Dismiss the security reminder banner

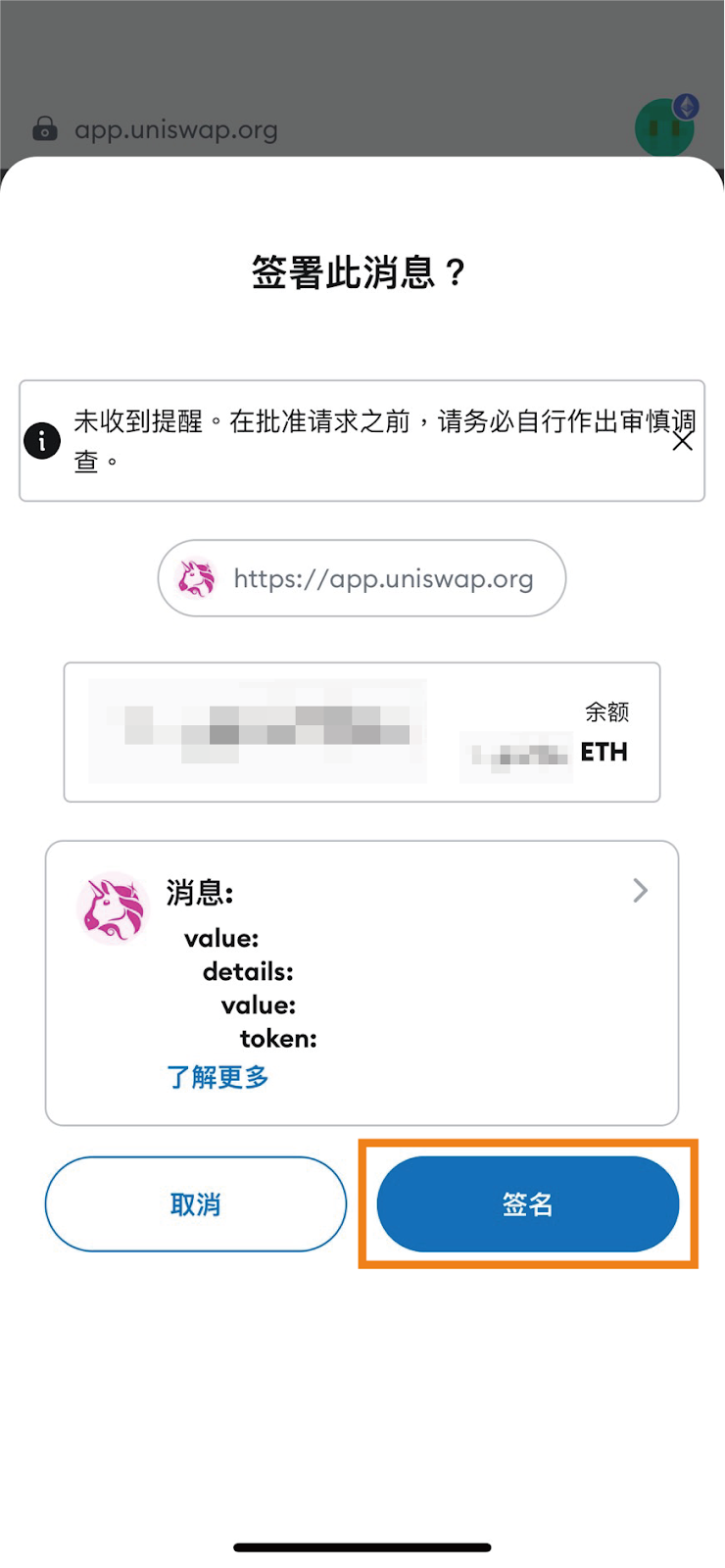(683, 441)
